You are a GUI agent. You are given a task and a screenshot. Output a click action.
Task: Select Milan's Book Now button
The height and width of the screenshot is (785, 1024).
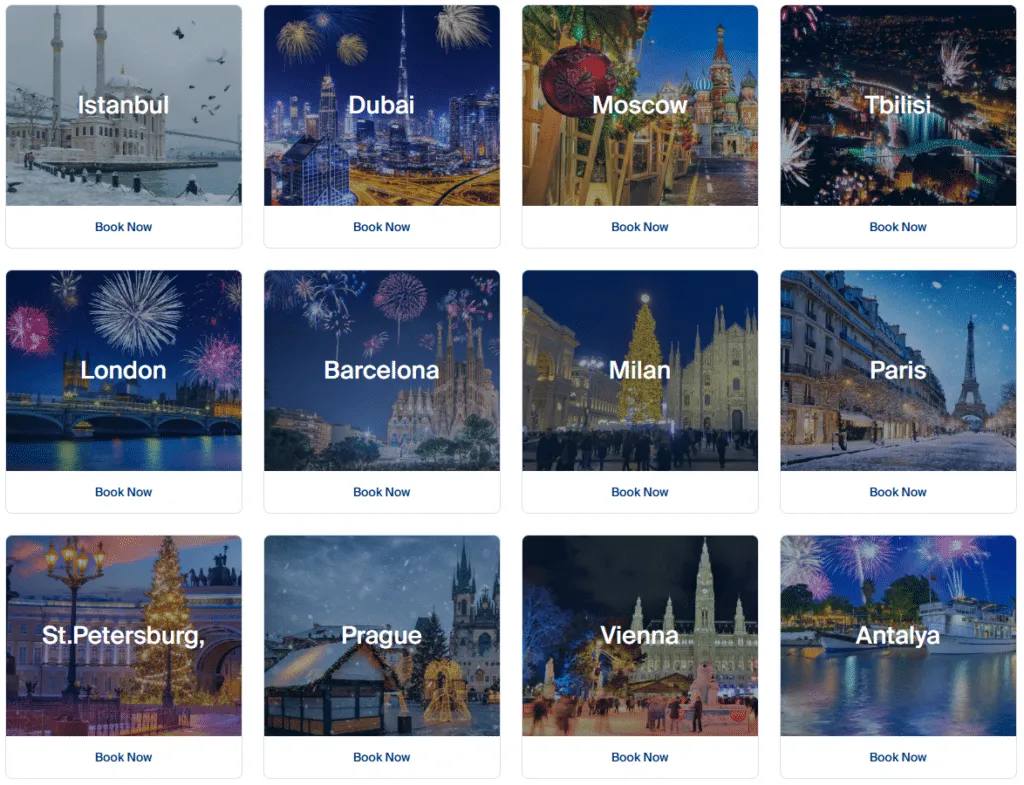click(639, 492)
